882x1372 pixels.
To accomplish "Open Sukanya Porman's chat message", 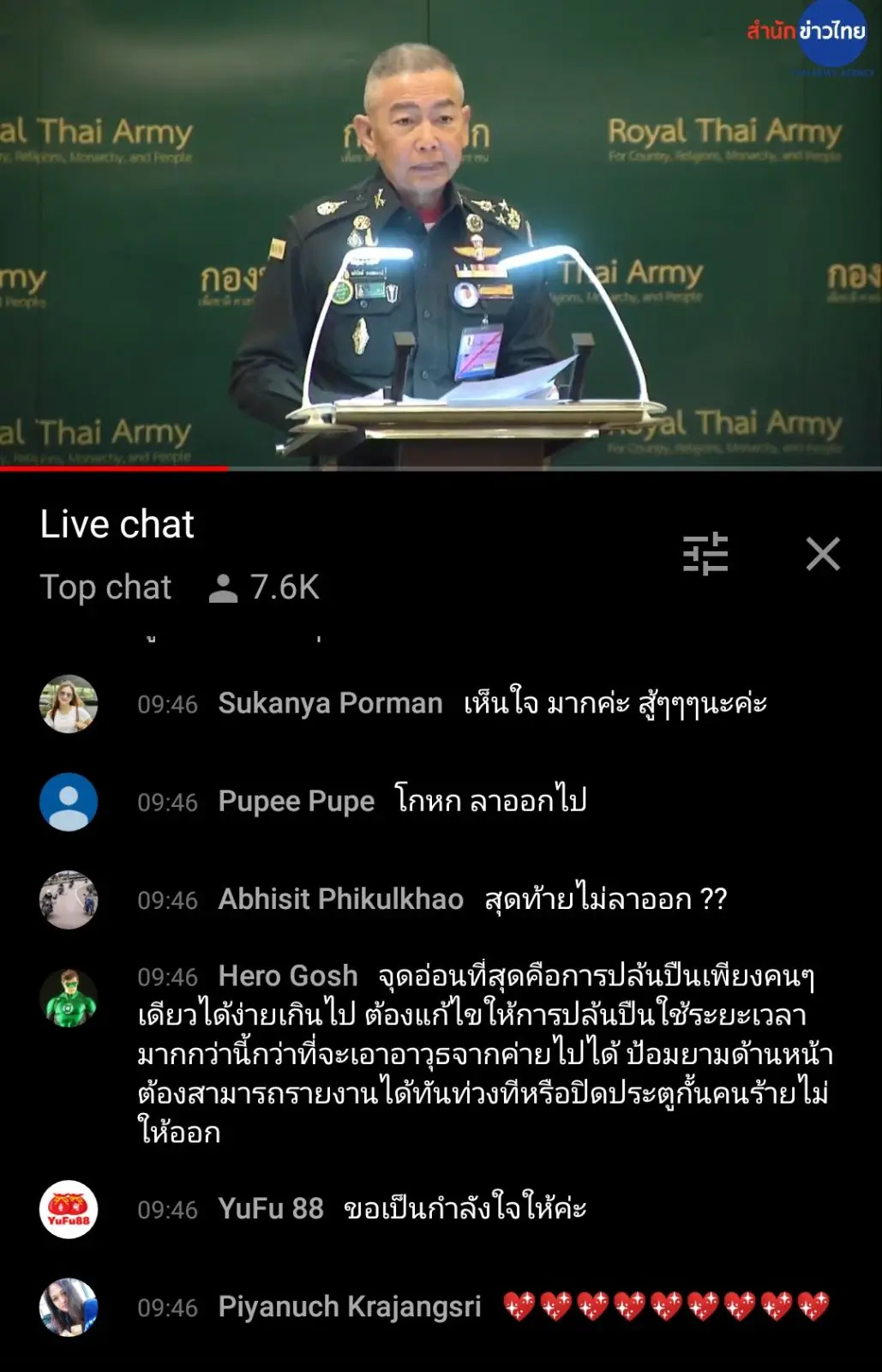I will click(492, 704).
